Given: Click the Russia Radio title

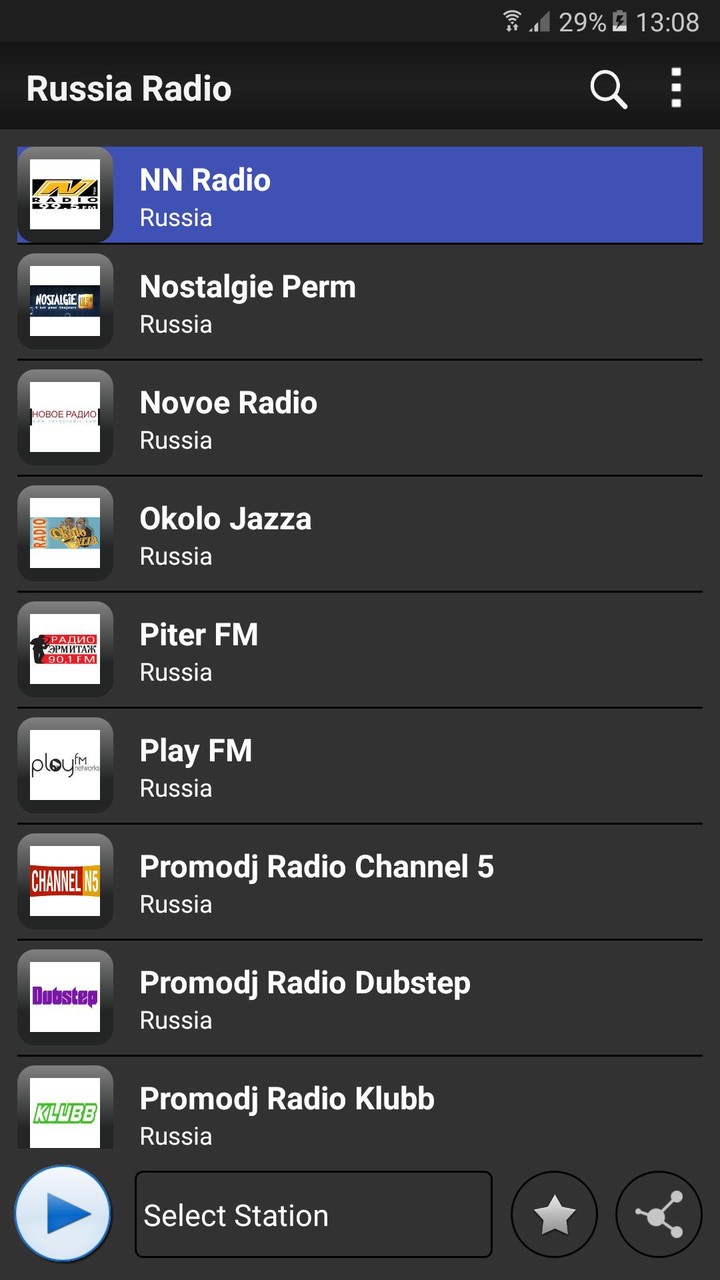Looking at the screenshot, I should [128, 88].
